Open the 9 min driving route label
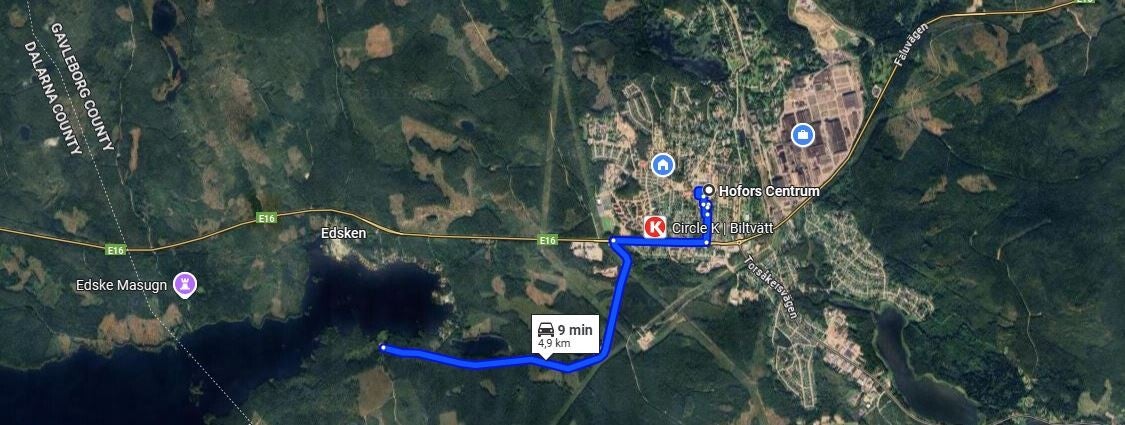The height and width of the screenshot is (425, 1125). pyautogui.click(x=565, y=334)
